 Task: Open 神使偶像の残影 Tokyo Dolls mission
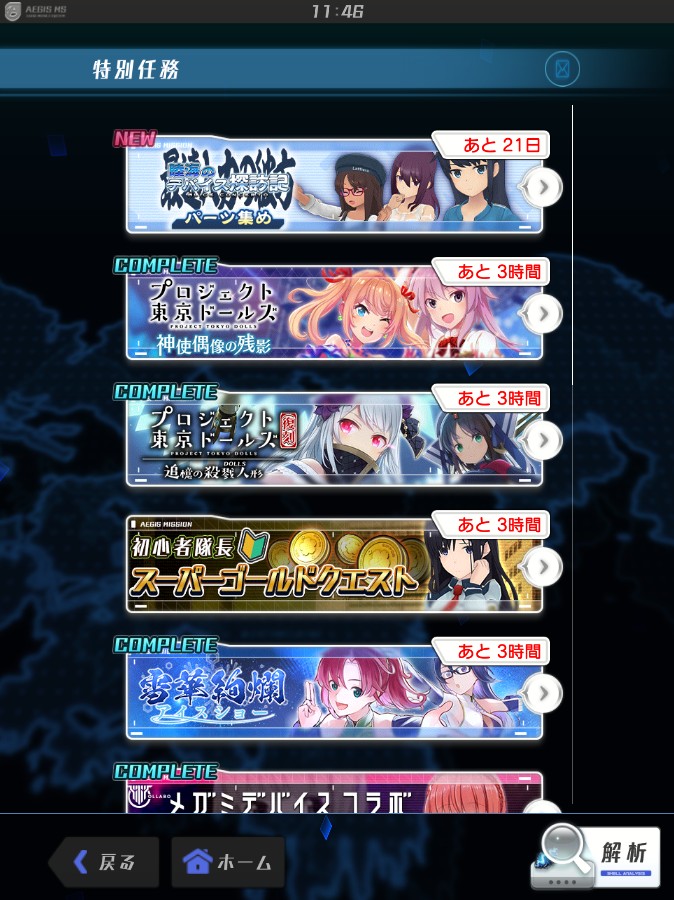coord(335,314)
